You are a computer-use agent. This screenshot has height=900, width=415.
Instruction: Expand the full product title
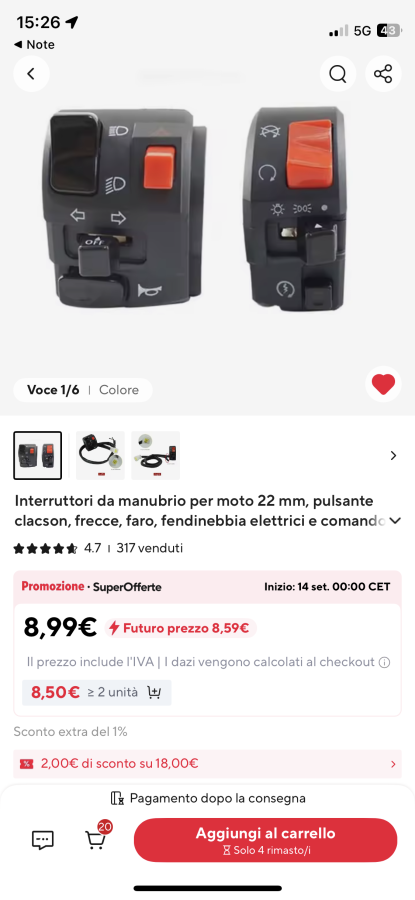[x=395, y=521]
